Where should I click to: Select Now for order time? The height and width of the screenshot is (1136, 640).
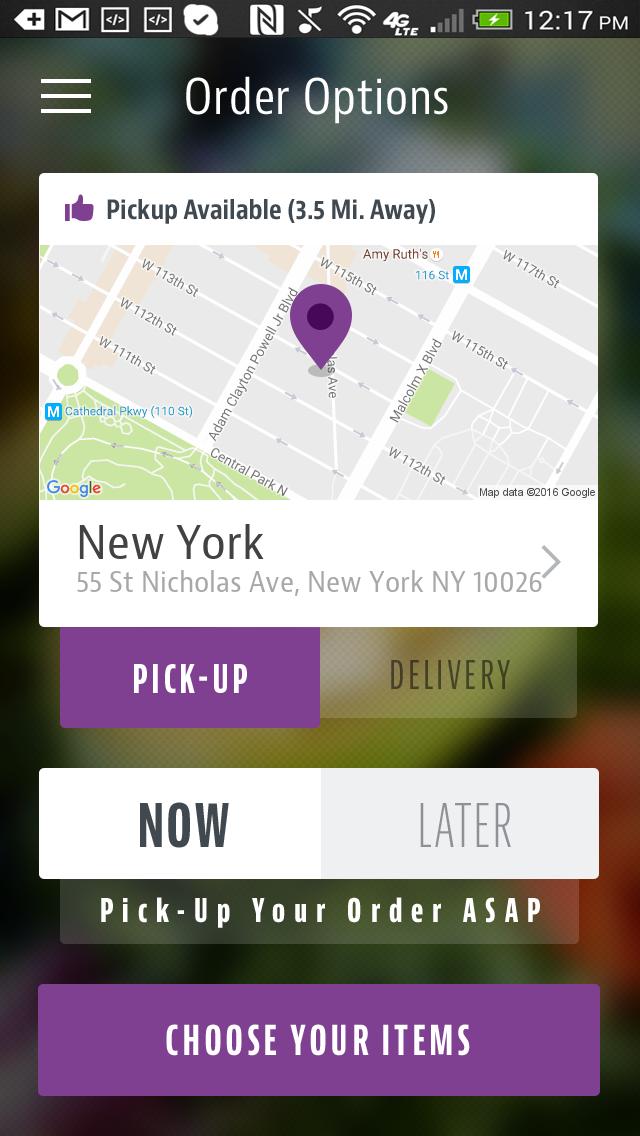(x=182, y=825)
